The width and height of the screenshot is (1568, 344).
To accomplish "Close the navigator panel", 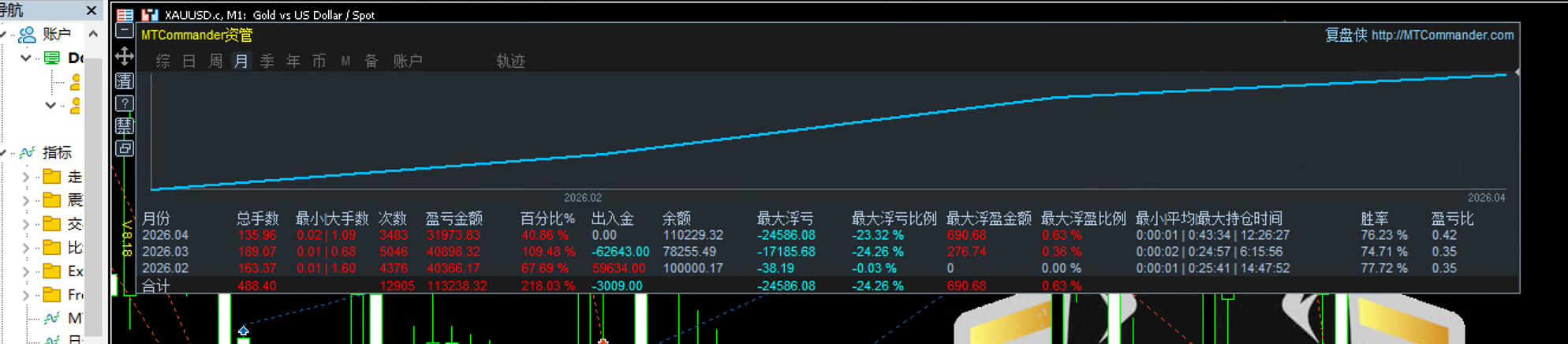I will coord(91,10).
